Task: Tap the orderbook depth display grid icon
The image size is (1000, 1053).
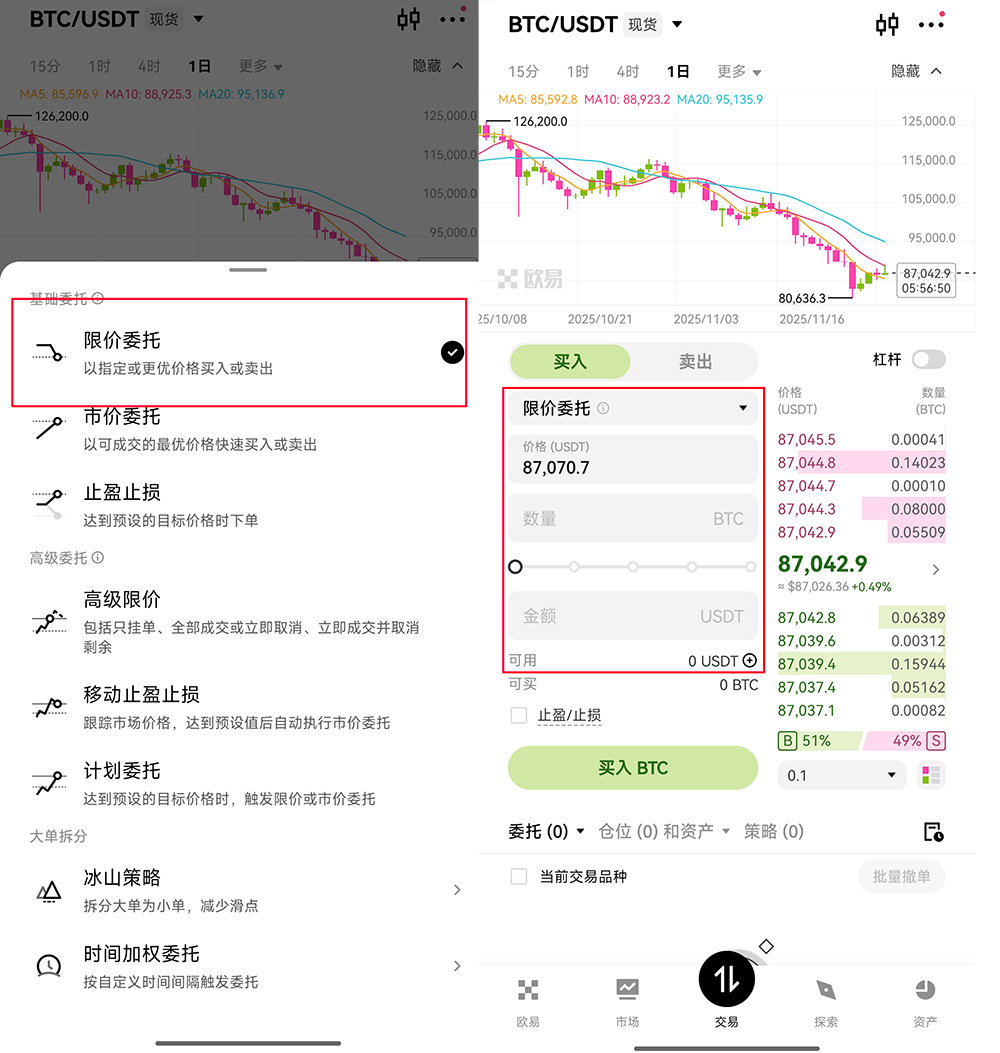Action: pyautogui.click(x=931, y=774)
